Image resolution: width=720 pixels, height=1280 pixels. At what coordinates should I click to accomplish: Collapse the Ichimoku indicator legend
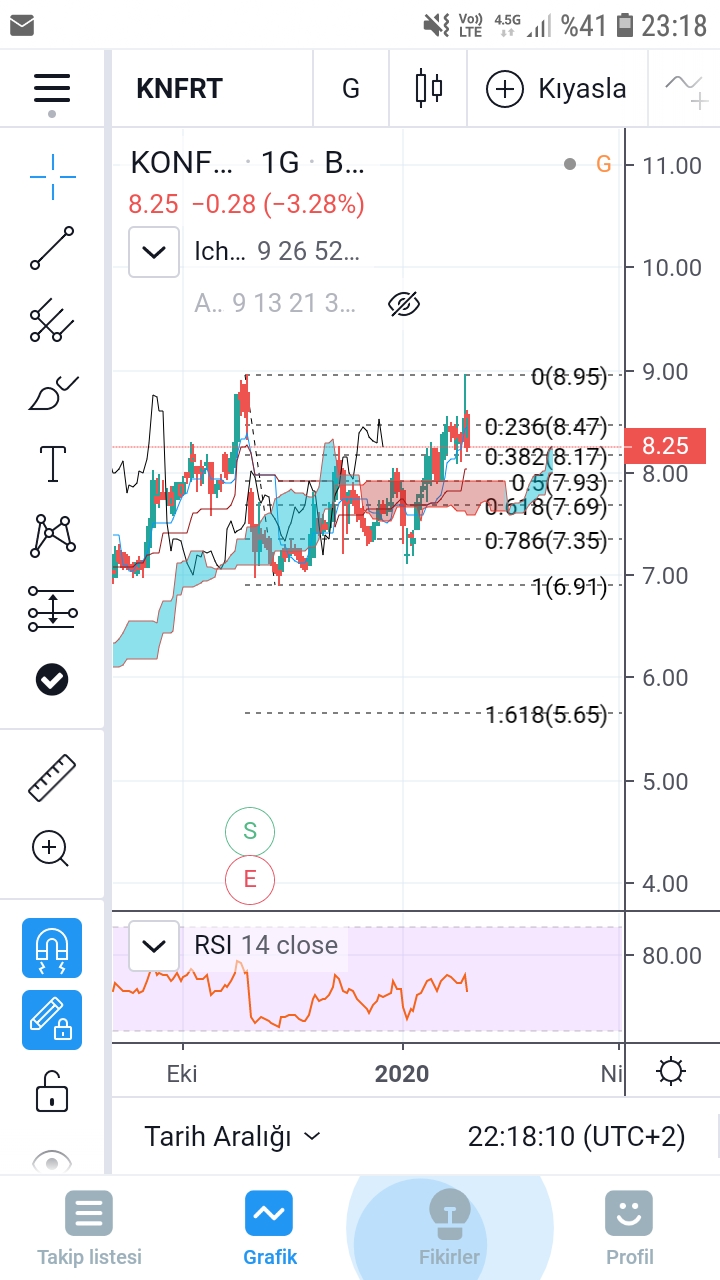pos(154,251)
